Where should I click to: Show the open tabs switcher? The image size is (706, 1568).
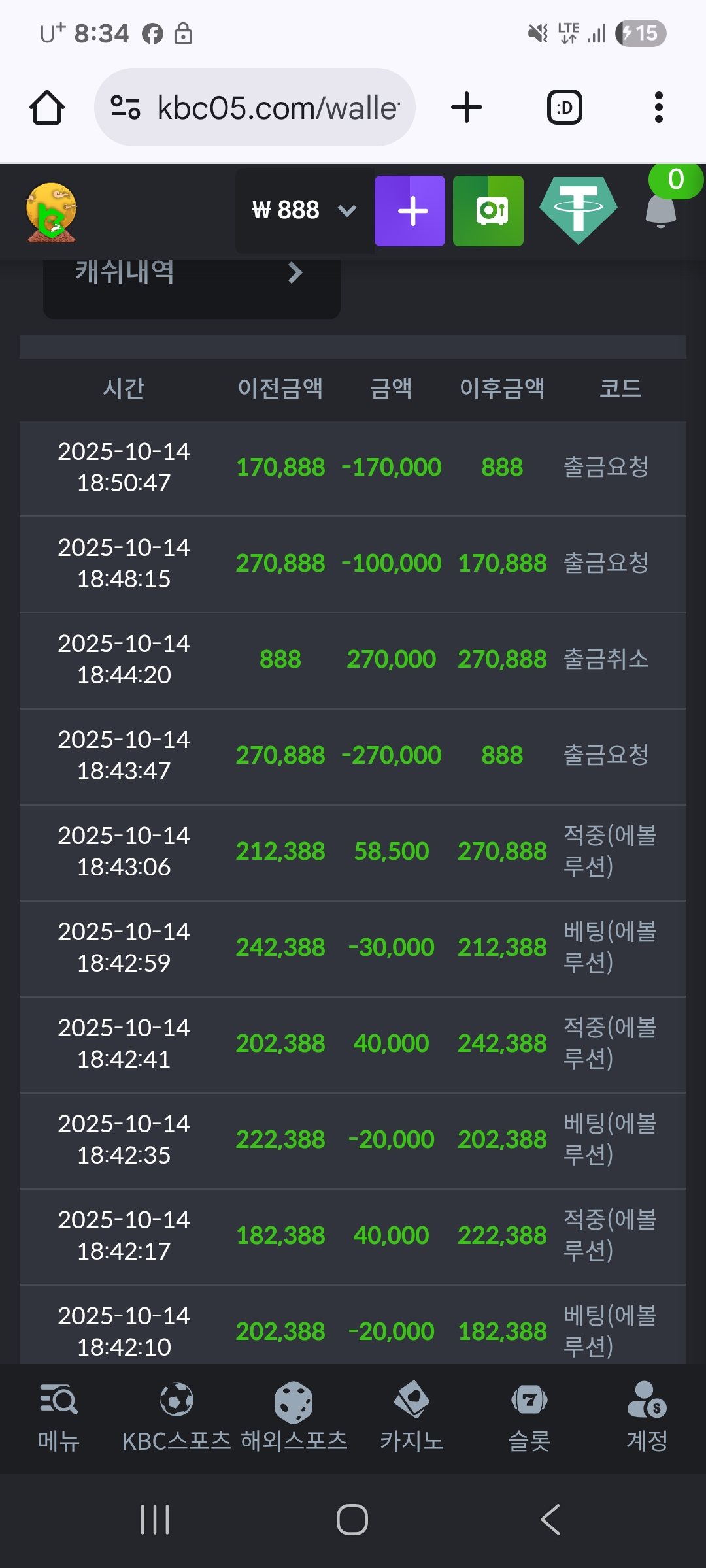[x=564, y=108]
